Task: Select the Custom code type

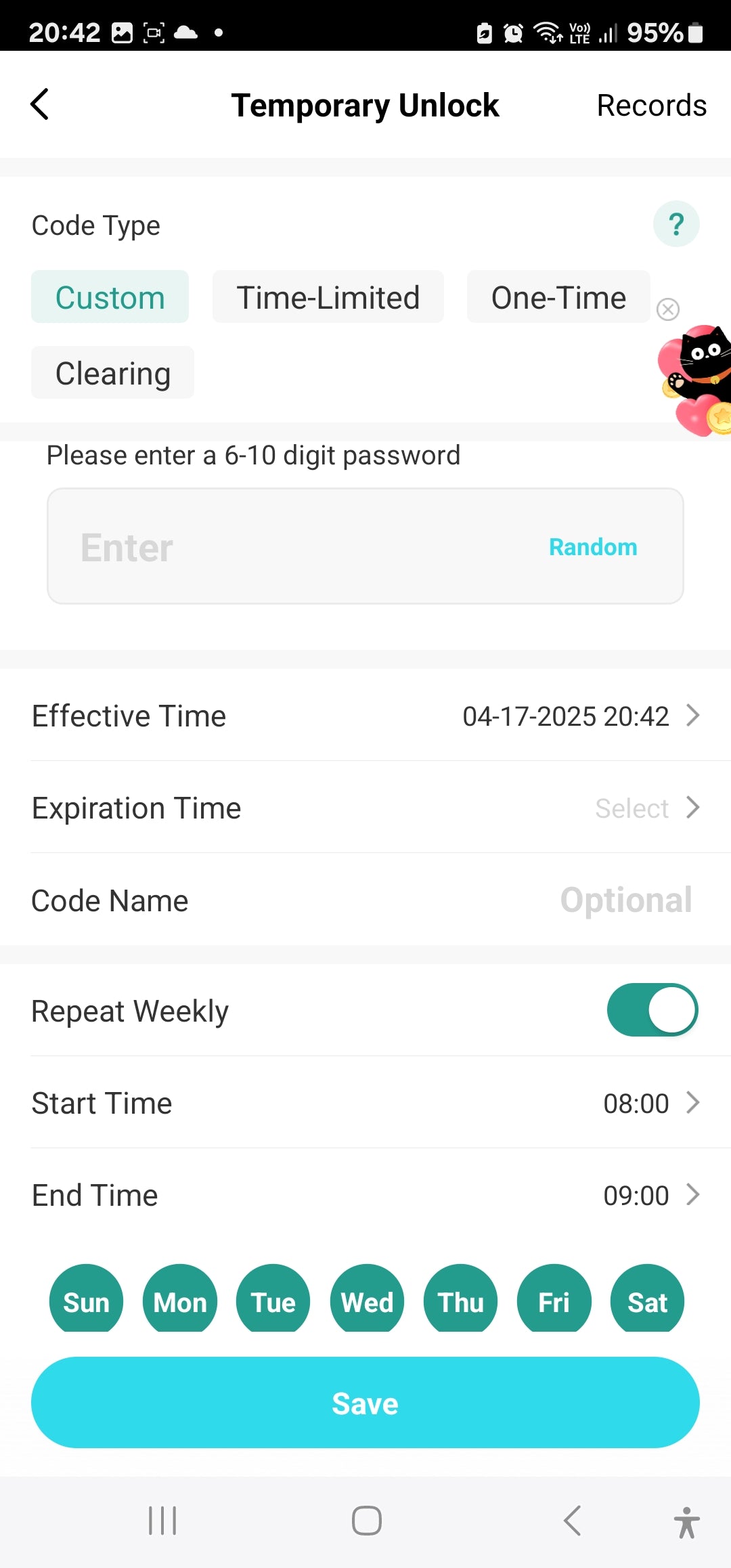Action: (x=110, y=297)
